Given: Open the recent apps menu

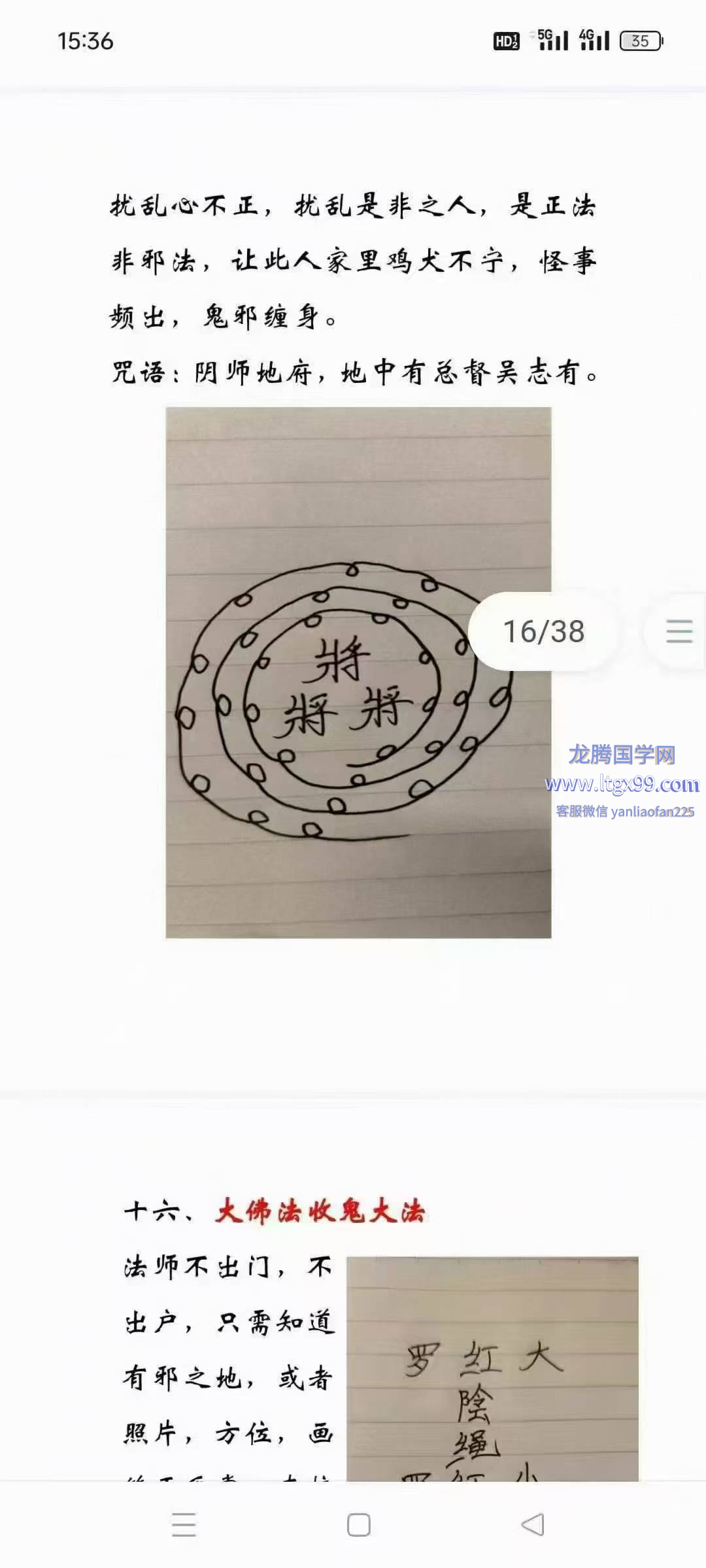Looking at the screenshot, I should click(184, 1525).
